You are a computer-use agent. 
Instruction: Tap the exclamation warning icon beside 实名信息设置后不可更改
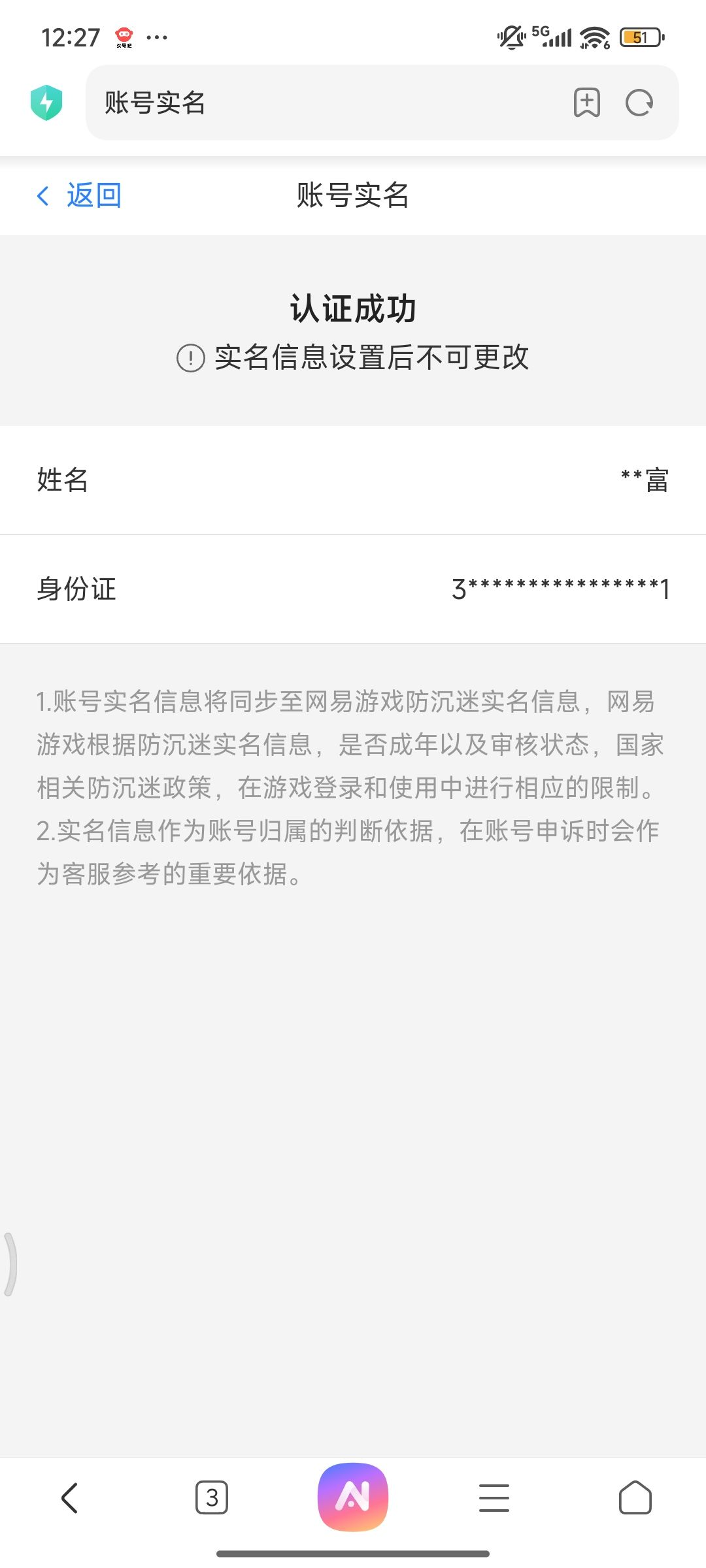[x=188, y=357]
